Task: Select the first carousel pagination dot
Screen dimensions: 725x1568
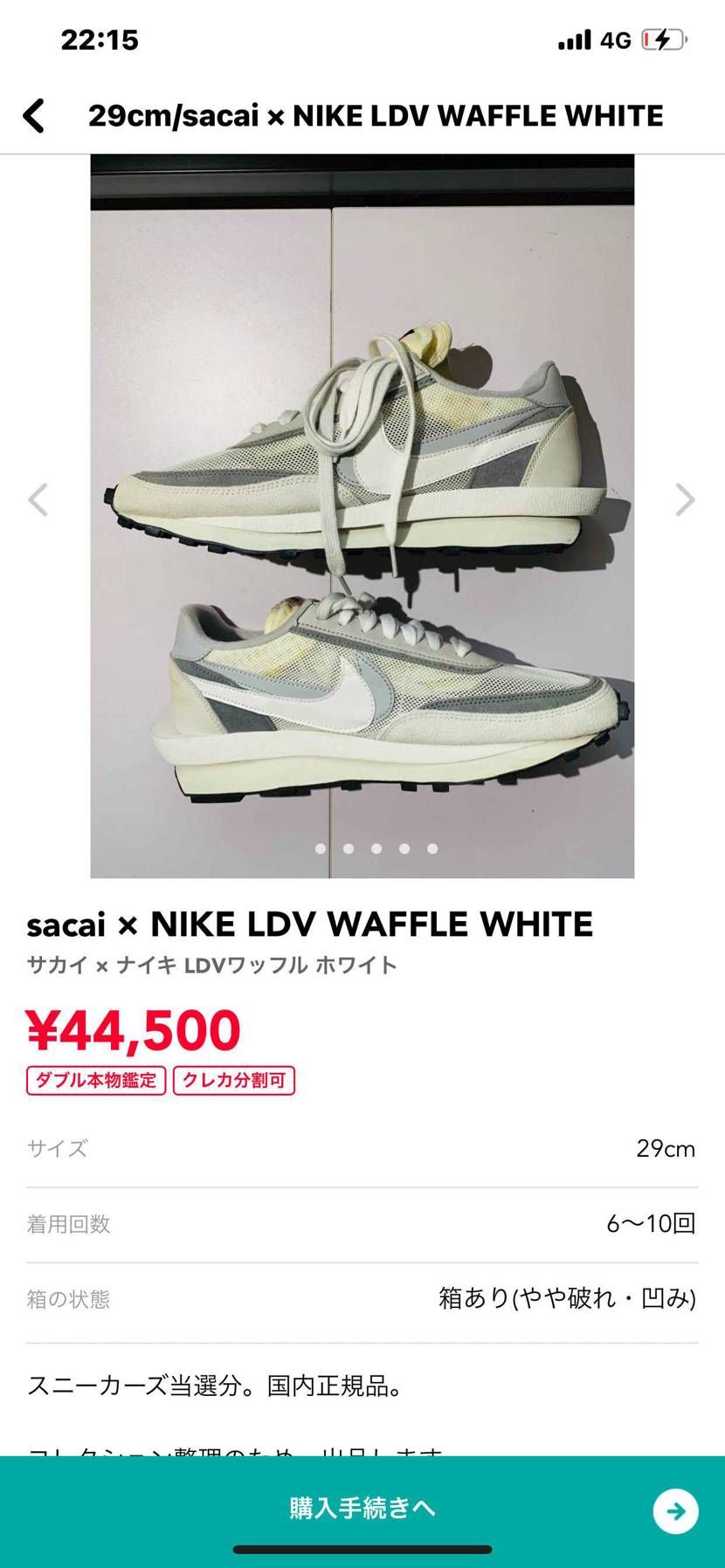Action: 321,847
